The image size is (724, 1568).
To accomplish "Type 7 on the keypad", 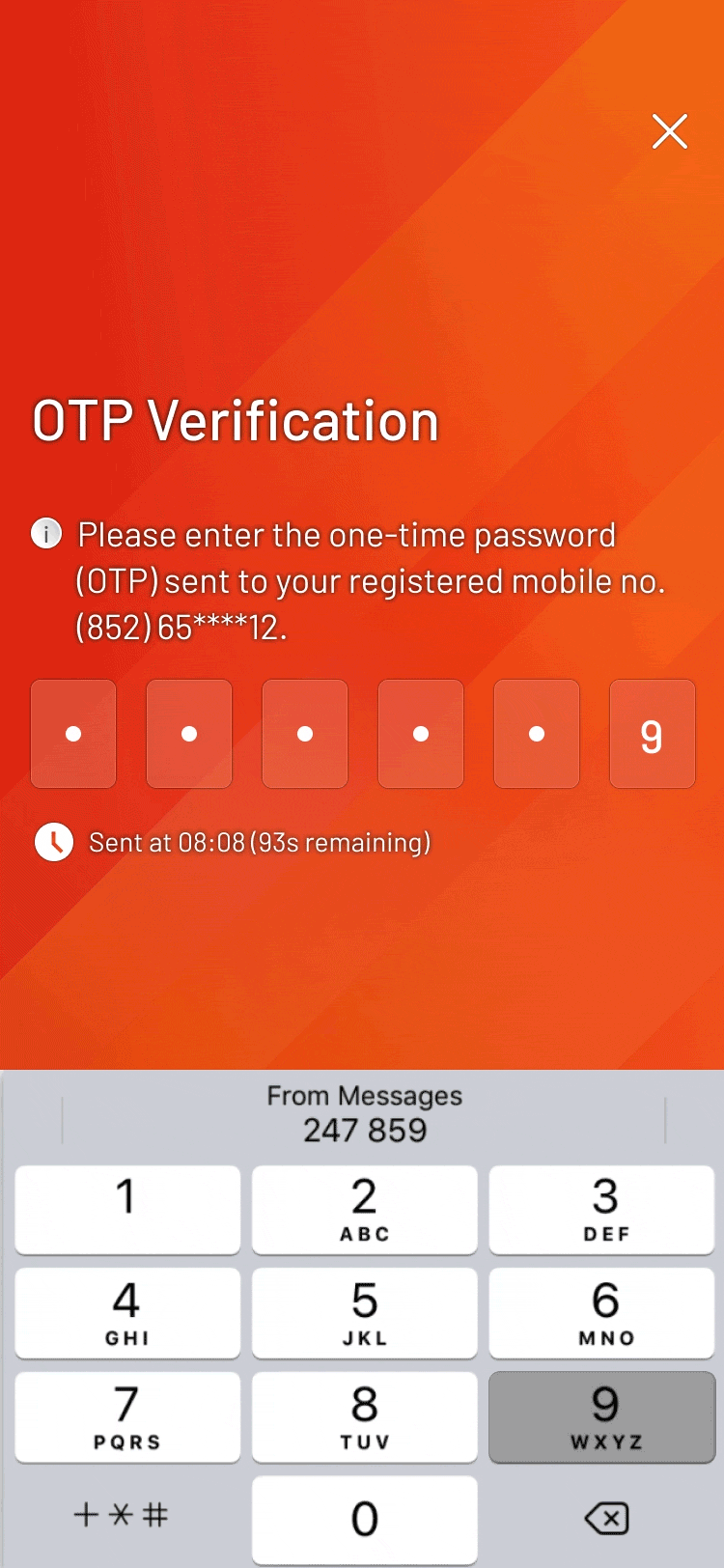I will (127, 1416).
